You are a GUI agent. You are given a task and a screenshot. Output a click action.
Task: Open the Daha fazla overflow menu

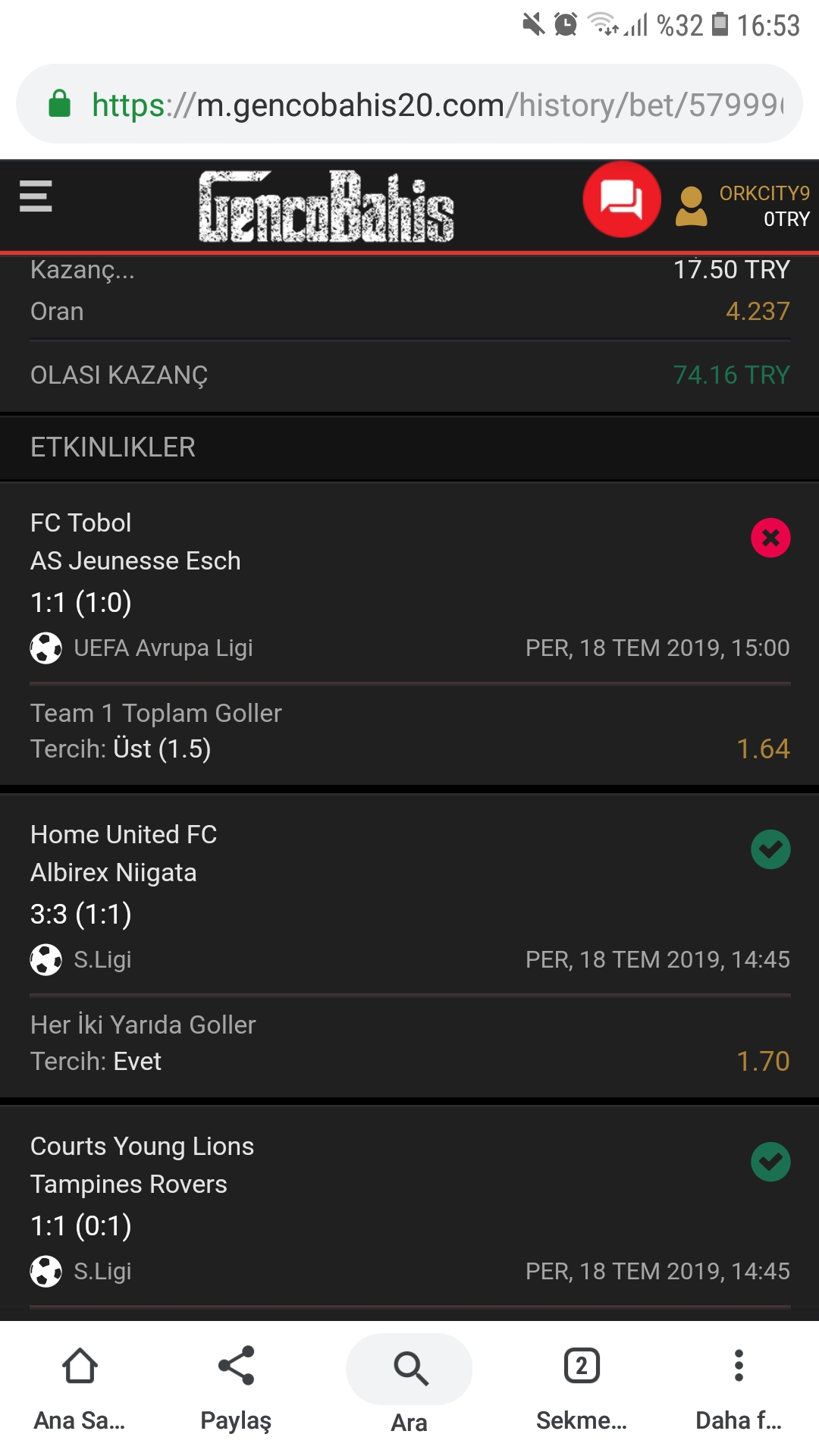tap(739, 1389)
